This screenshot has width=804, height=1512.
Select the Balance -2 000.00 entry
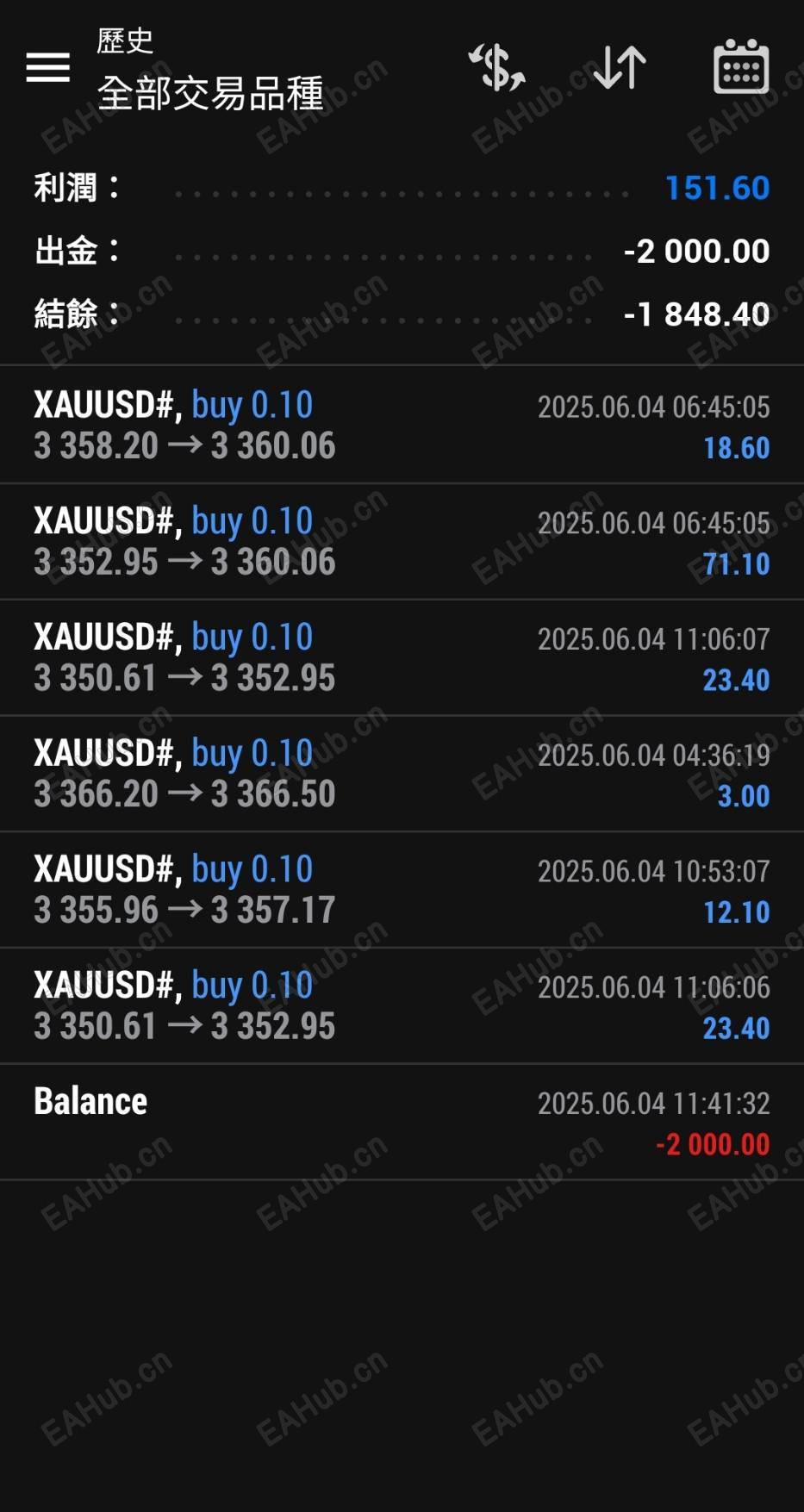[x=402, y=1122]
